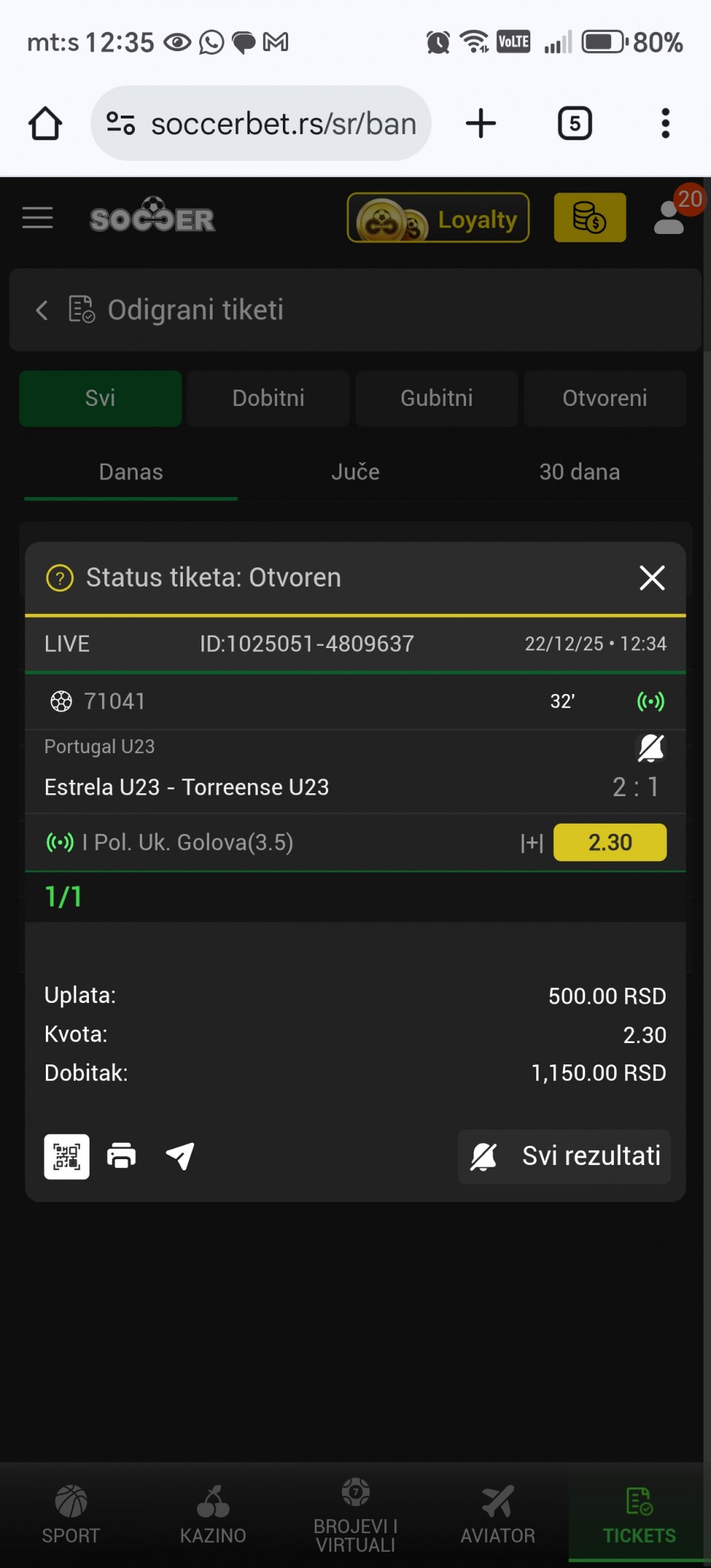Tap the Svi rezultati button
This screenshot has width=711, height=1568.
[564, 1156]
